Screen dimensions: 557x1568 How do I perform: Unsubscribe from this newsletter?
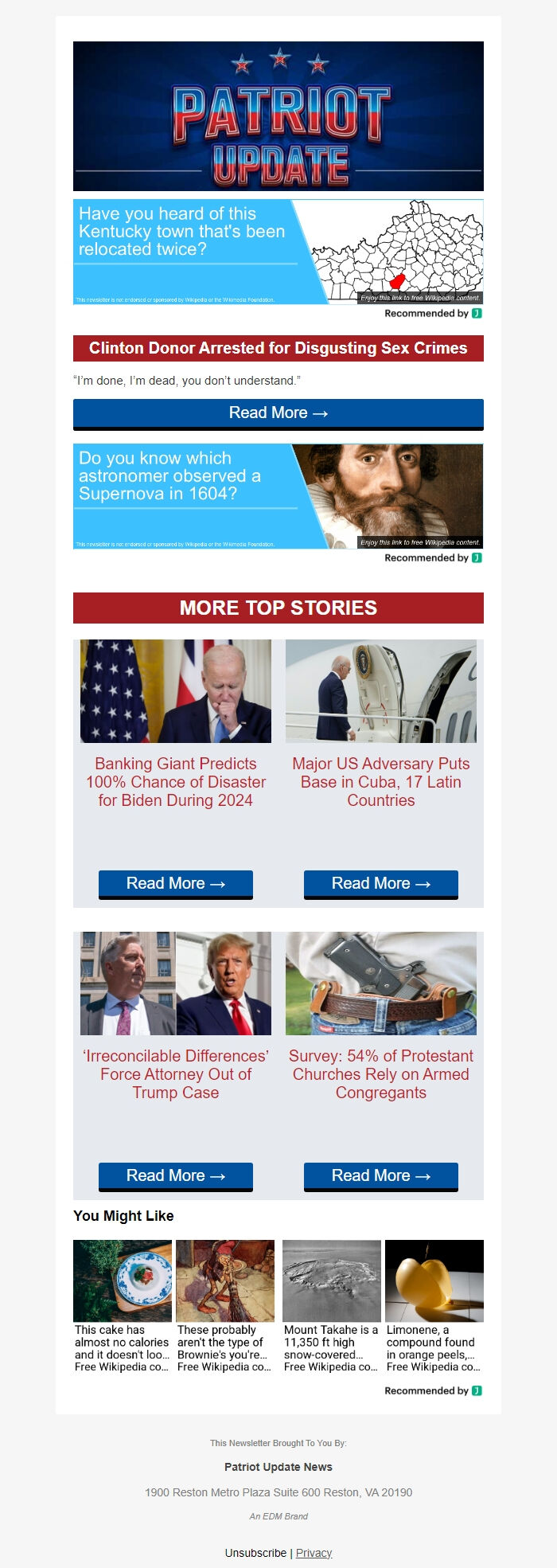click(255, 1553)
